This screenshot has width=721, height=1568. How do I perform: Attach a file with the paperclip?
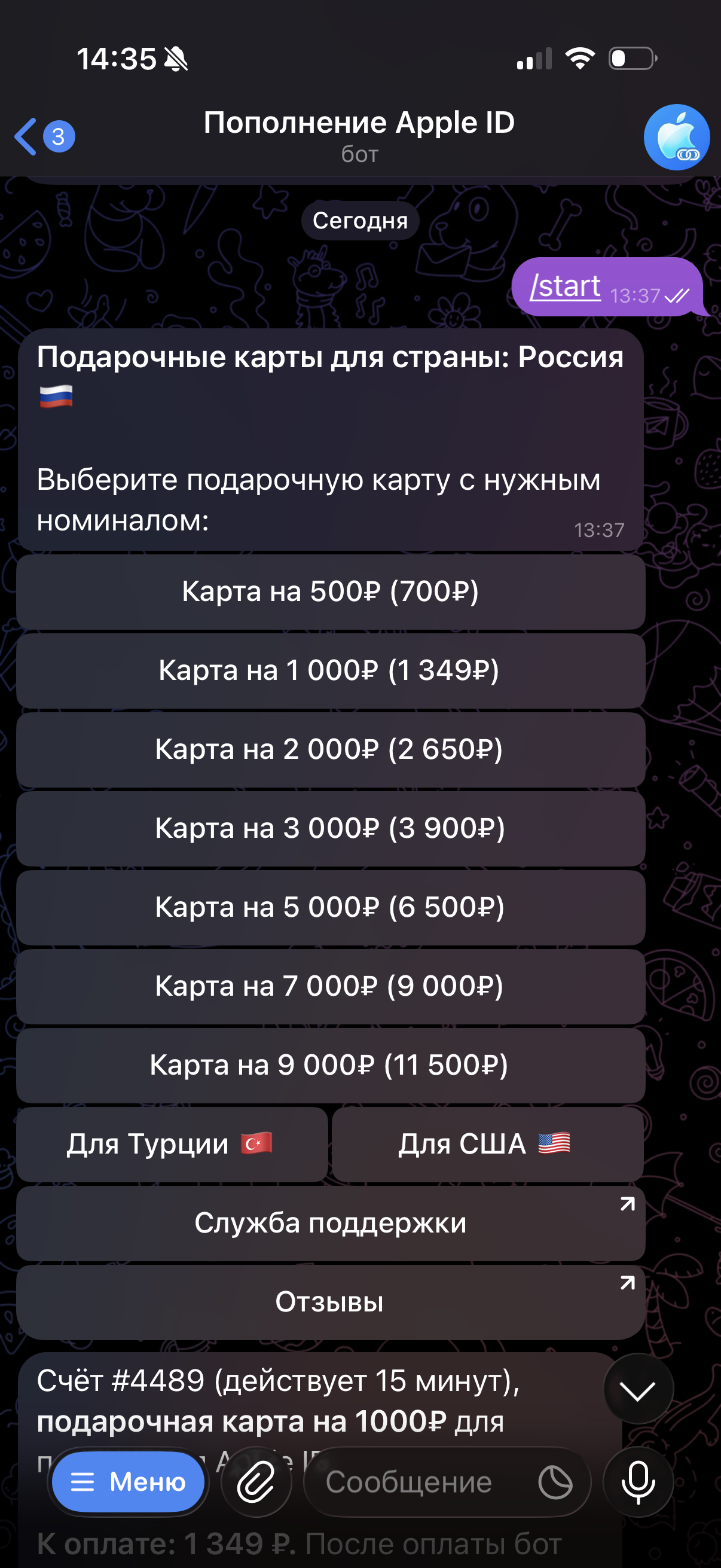pos(256,1481)
